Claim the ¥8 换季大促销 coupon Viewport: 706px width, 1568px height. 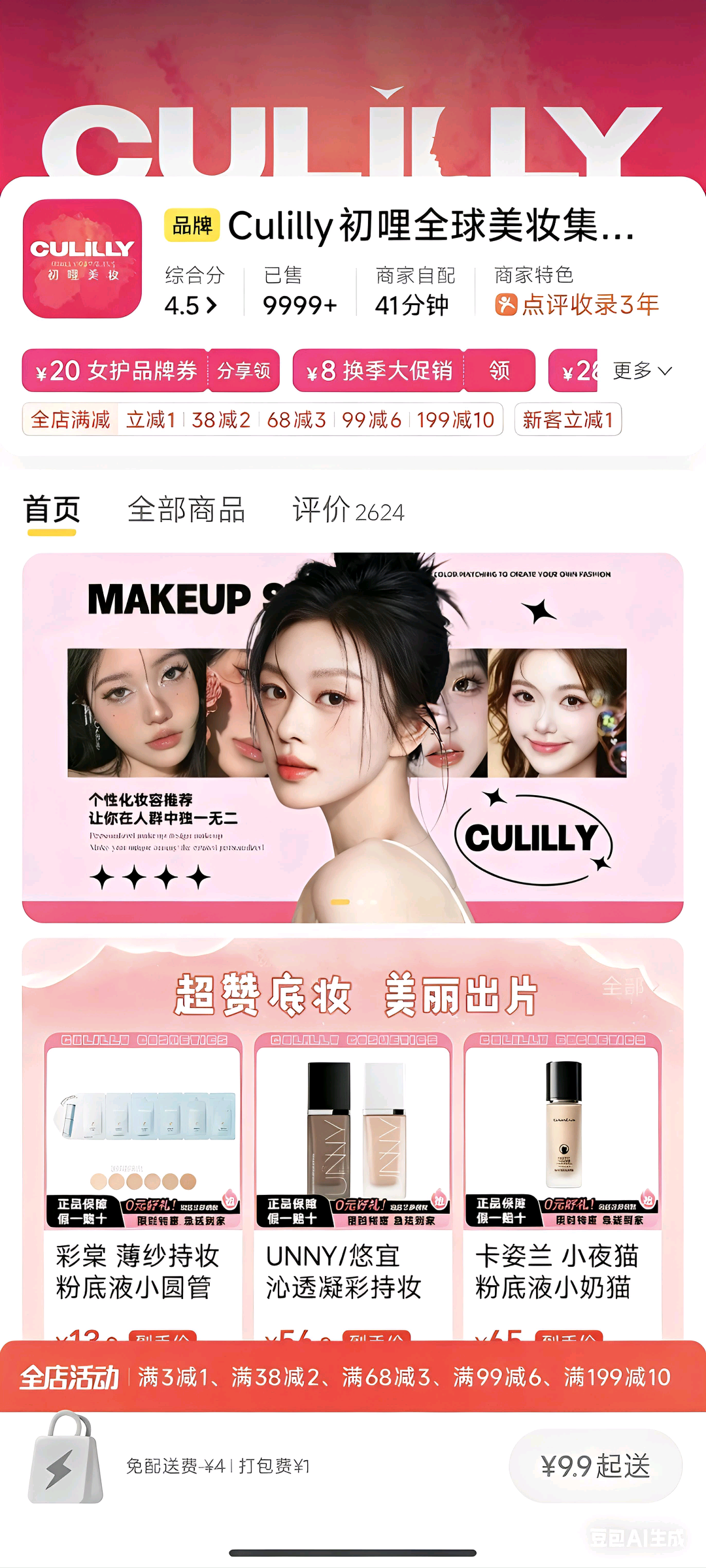(499, 370)
